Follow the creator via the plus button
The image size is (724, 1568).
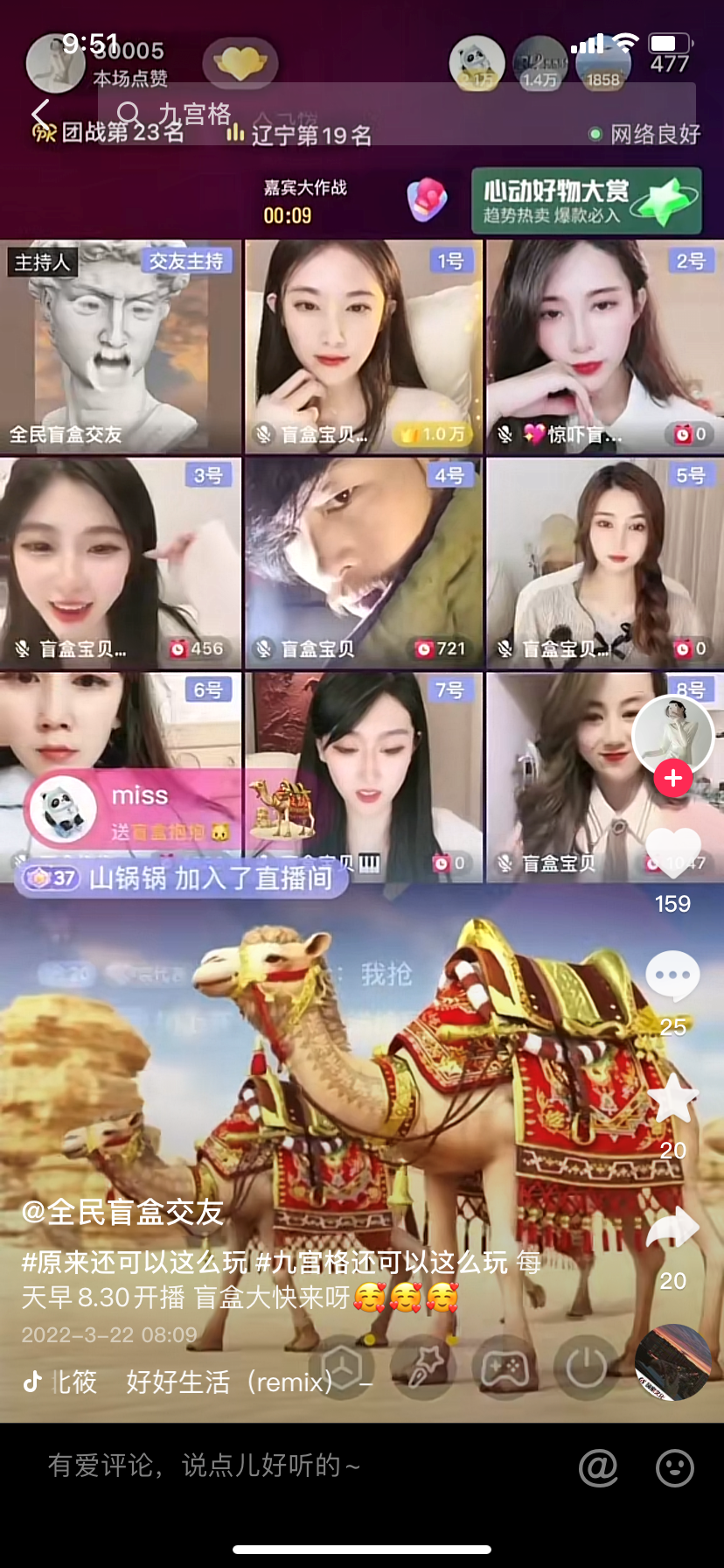pos(672,777)
